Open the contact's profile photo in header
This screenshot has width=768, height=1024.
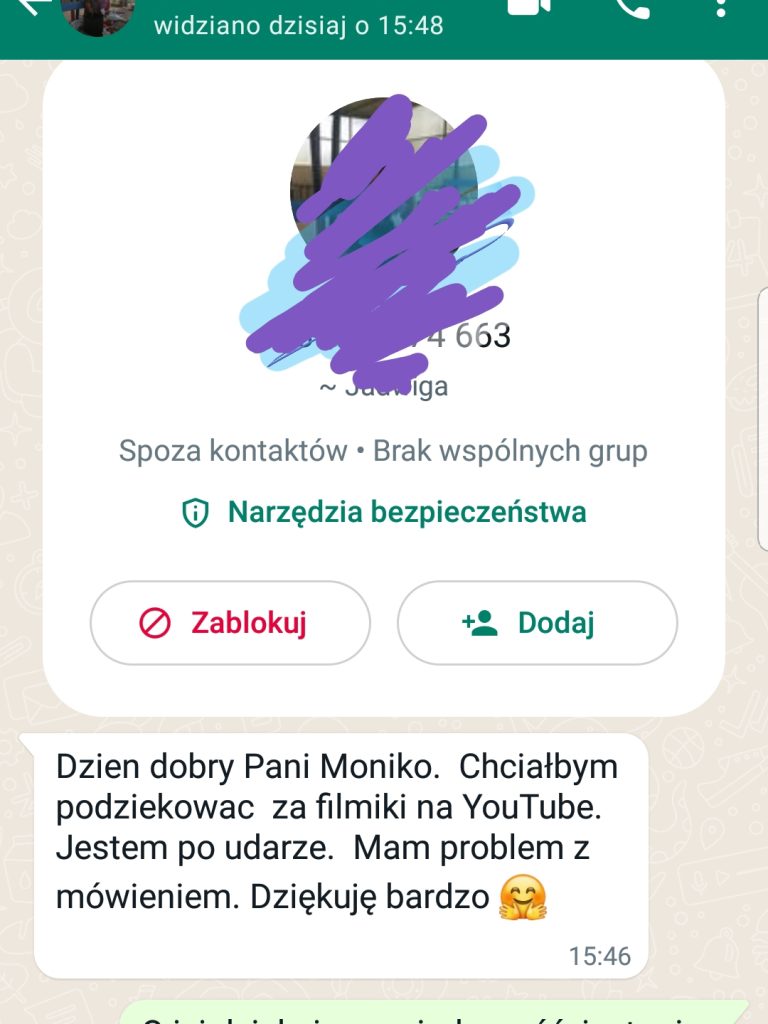98,14
